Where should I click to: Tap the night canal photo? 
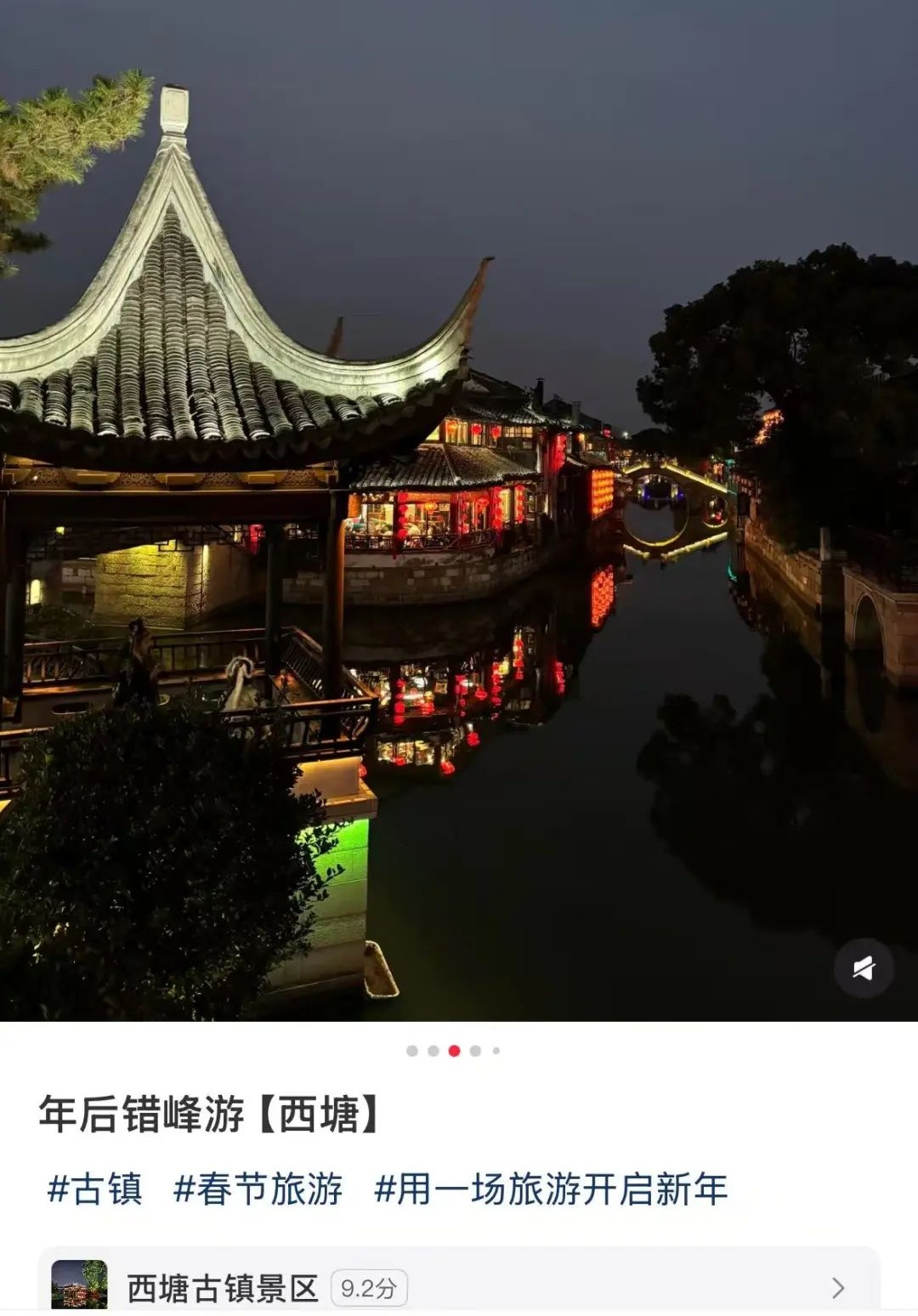click(459, 510)
